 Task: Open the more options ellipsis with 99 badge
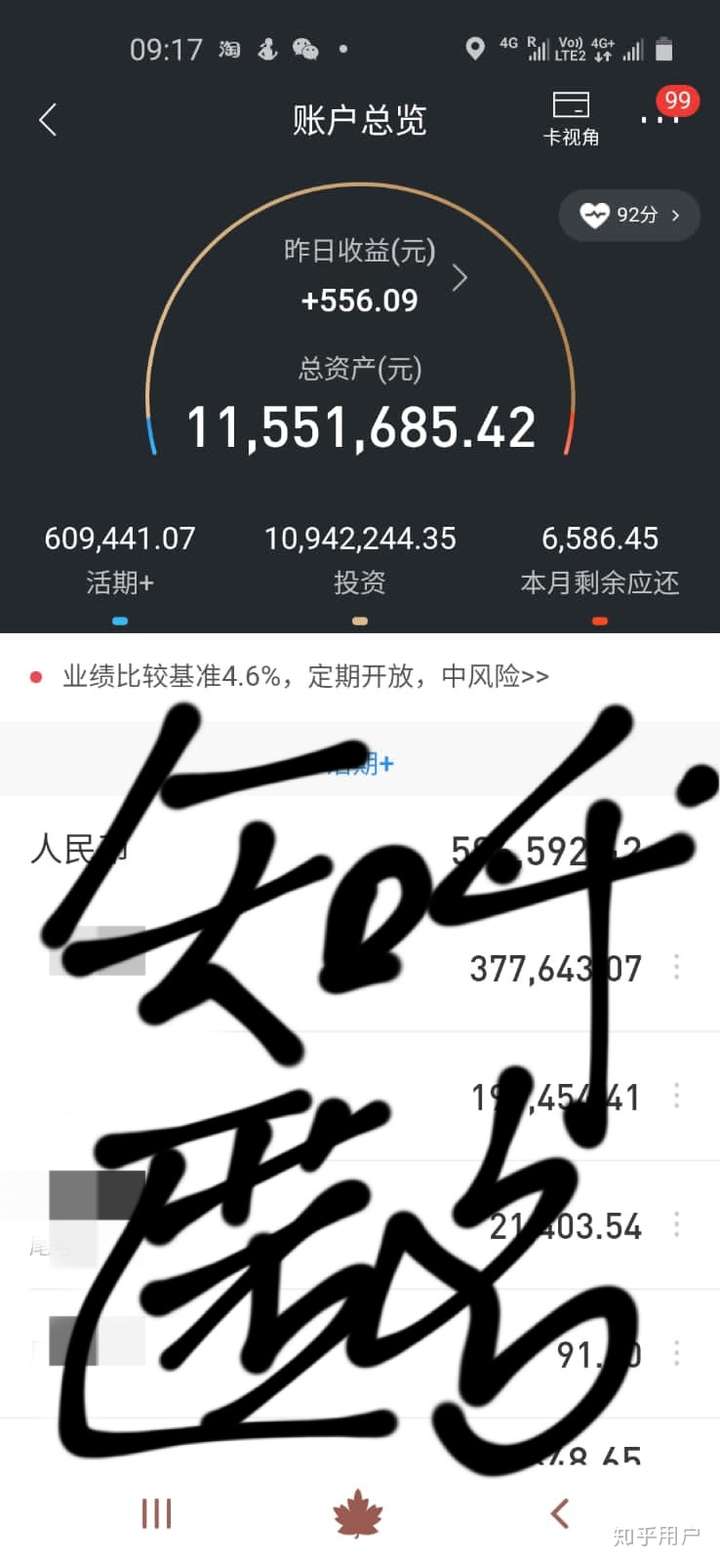click(x=659, y=117)
